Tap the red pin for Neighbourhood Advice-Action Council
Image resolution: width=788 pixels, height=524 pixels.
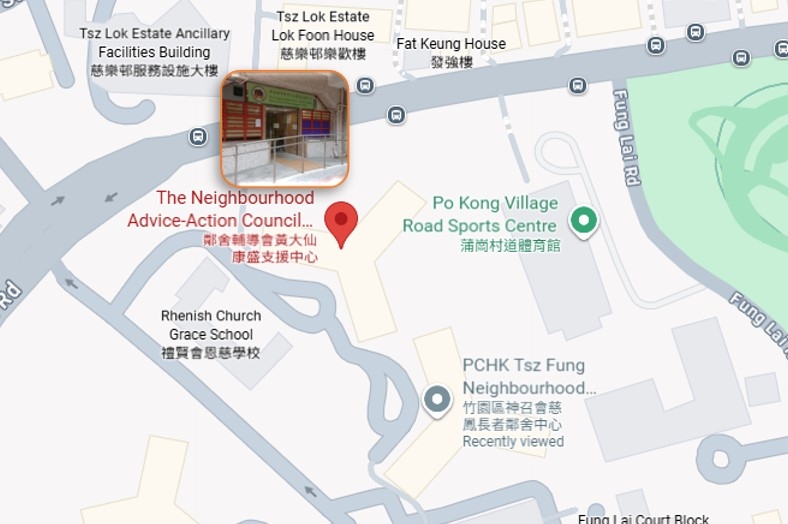pyautogui.click(x=342, y=222)
